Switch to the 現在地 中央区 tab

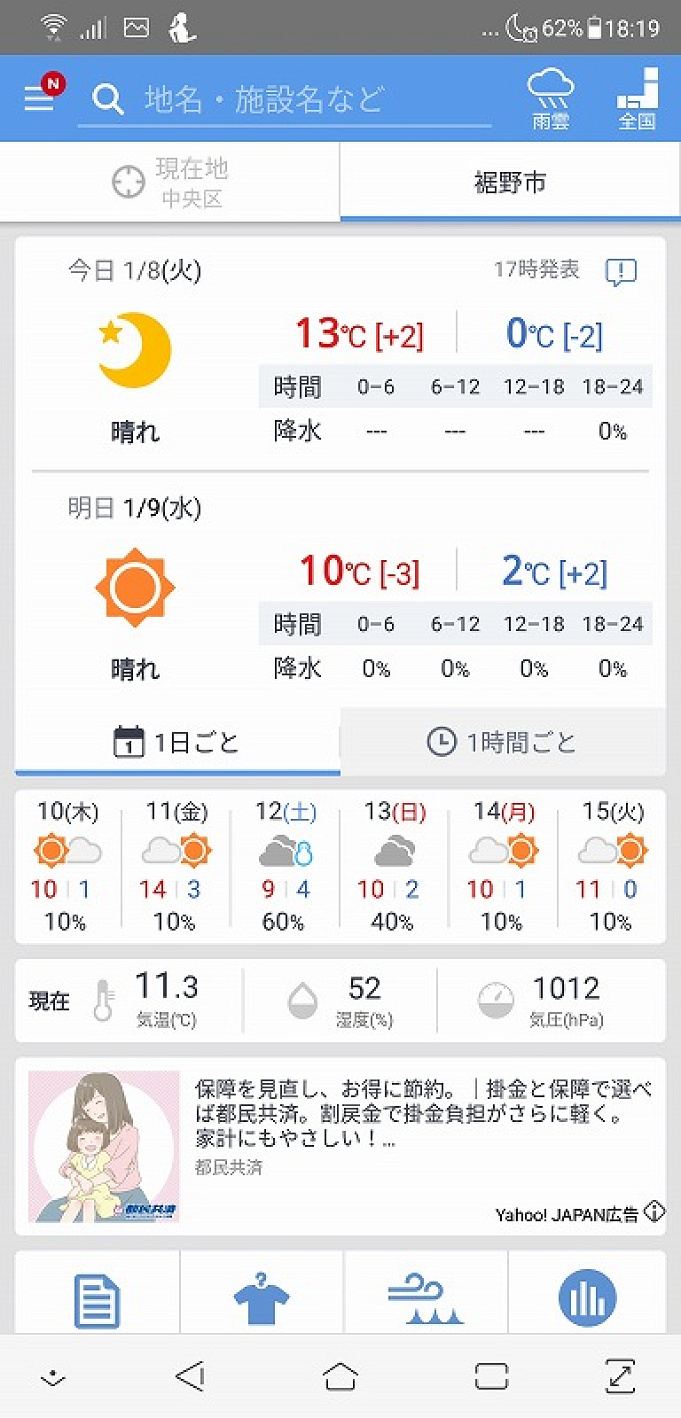pos(170,183)
